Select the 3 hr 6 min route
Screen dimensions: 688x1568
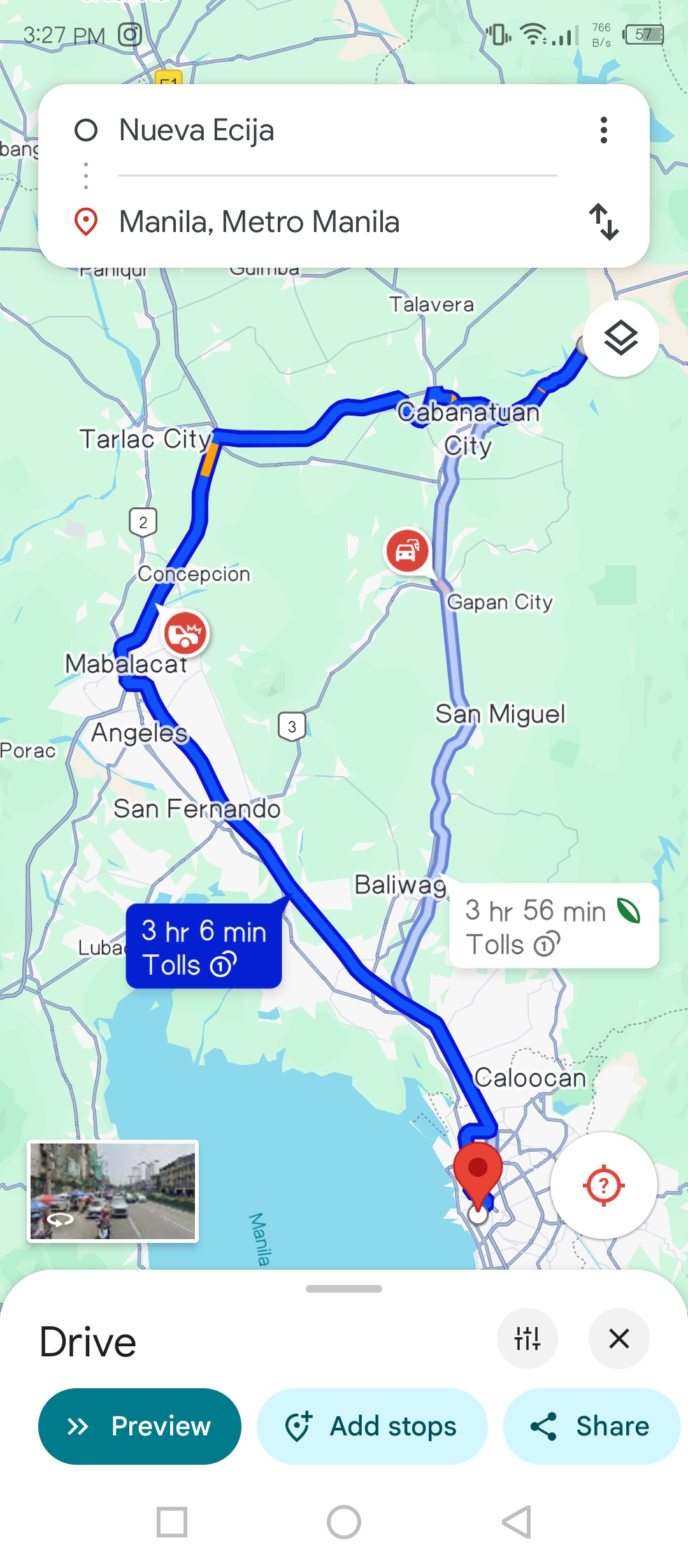[204, 946]
